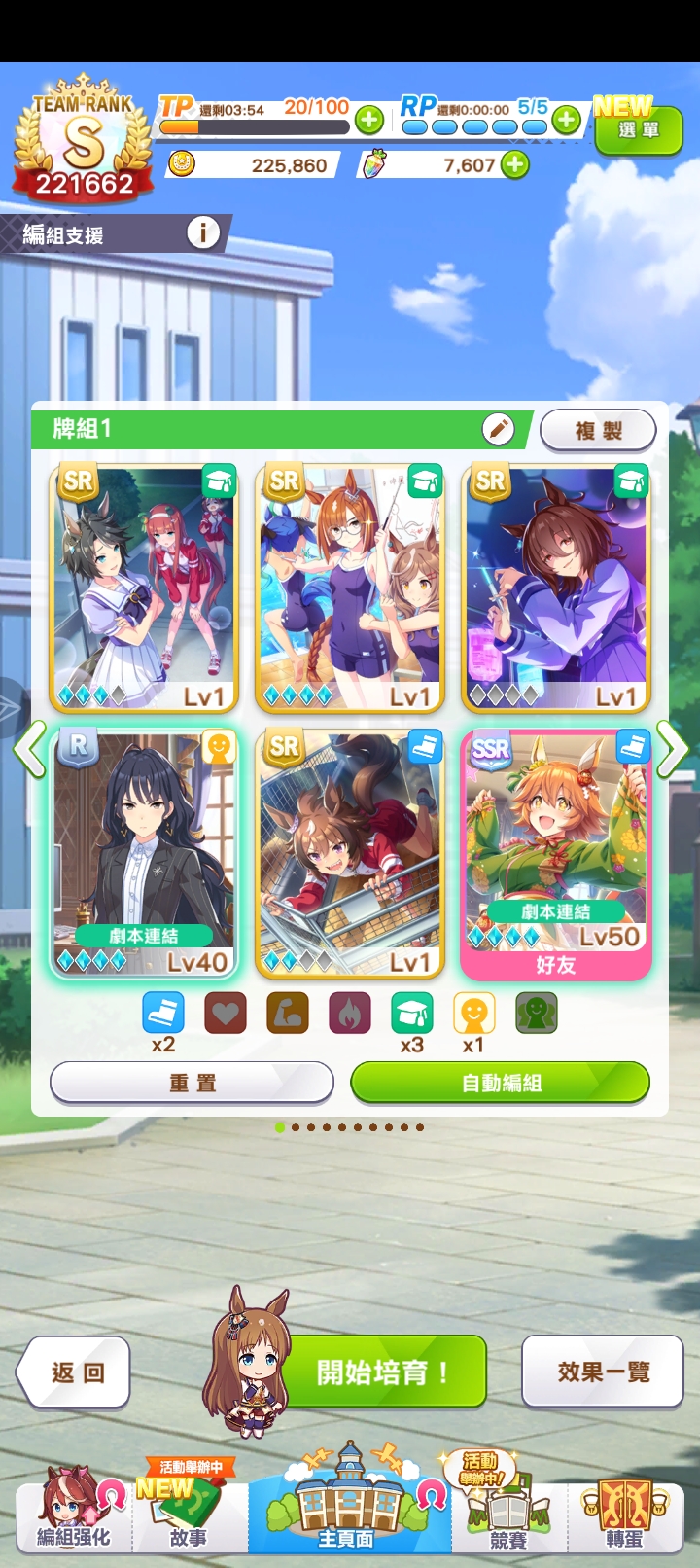The width and height of the screenshot is (700, 1568).
Task: Open the 效果一覽 list
Action: [603, 1372]
